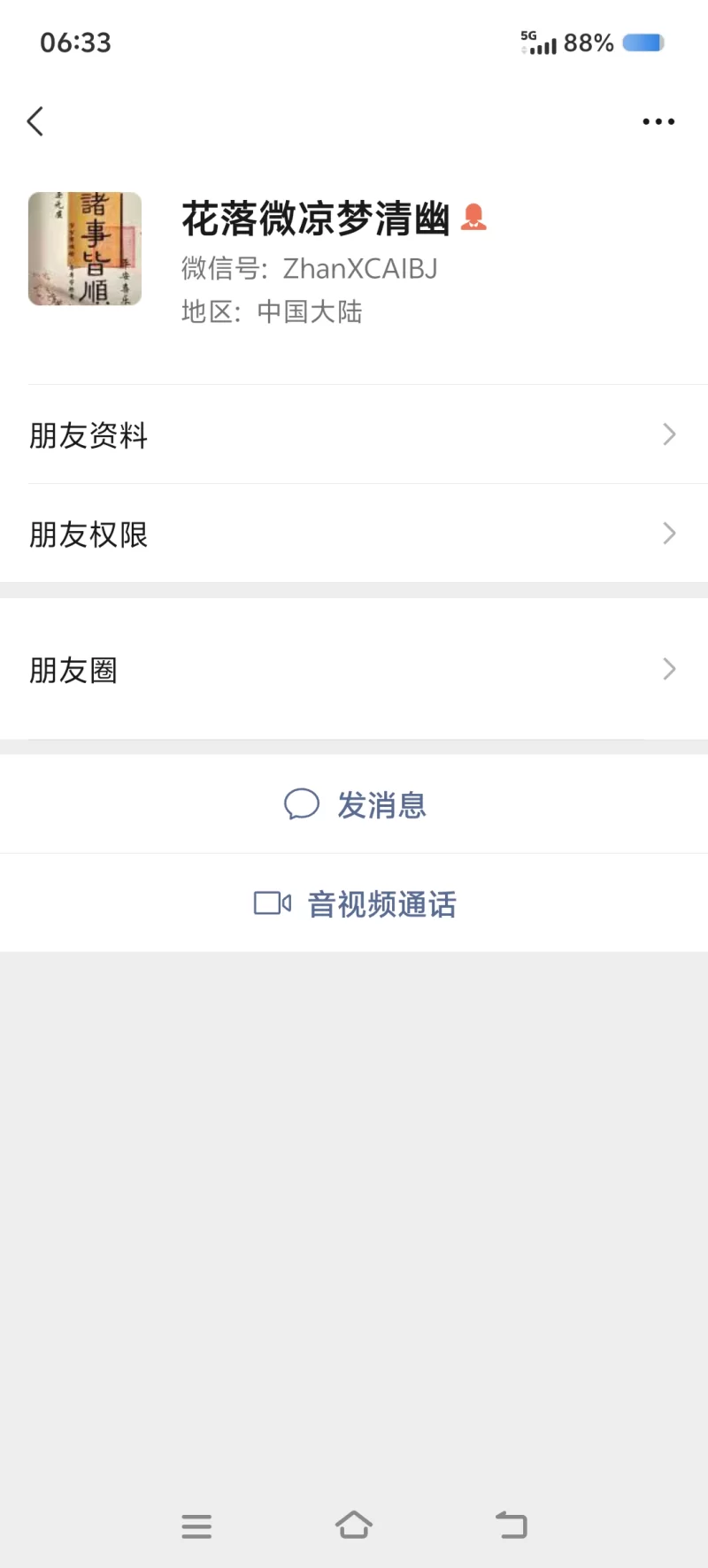Viewport: 708px width, 1568px height.
Task: Open 朋友权限 friend permissions entry
Action: (x=88, y=534)
